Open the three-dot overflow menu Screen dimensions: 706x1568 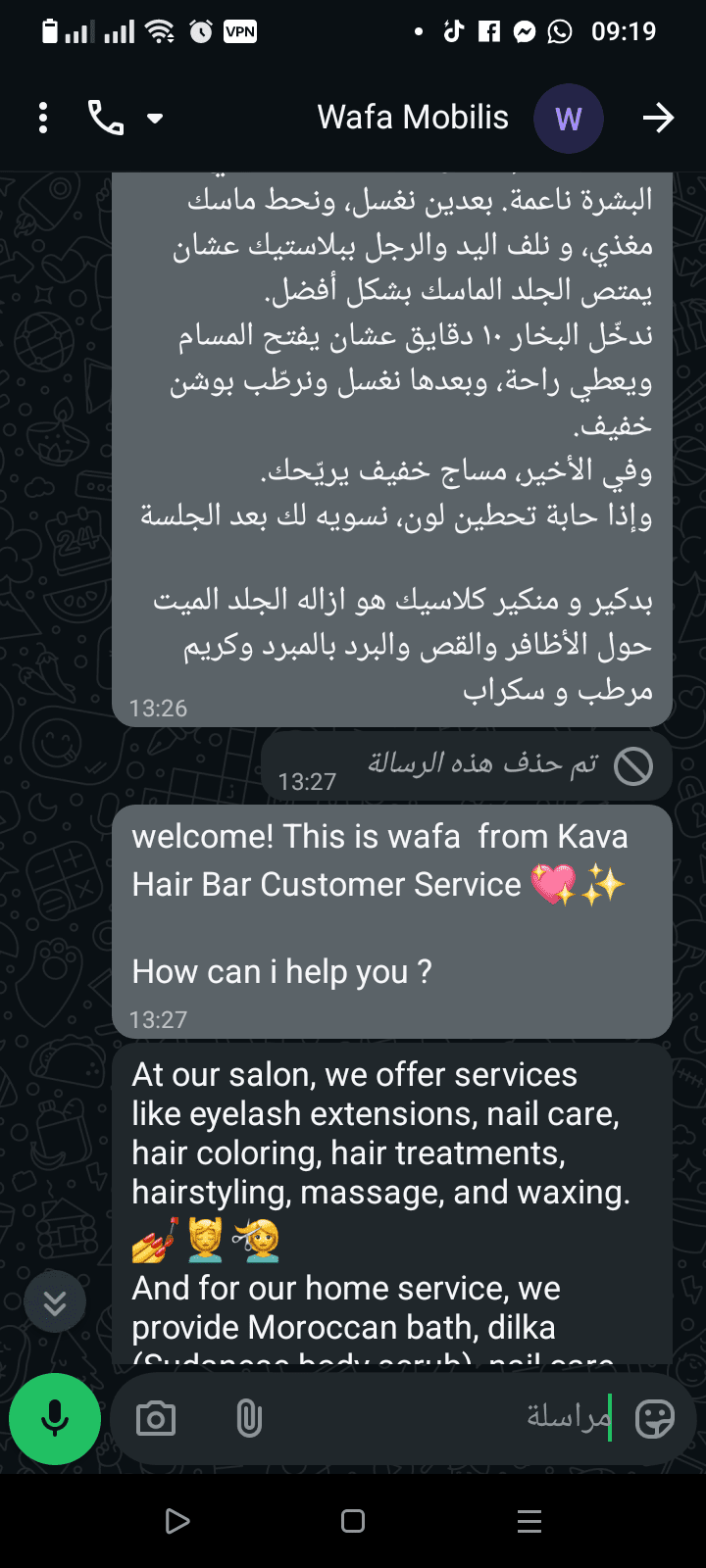click(43, 118)
